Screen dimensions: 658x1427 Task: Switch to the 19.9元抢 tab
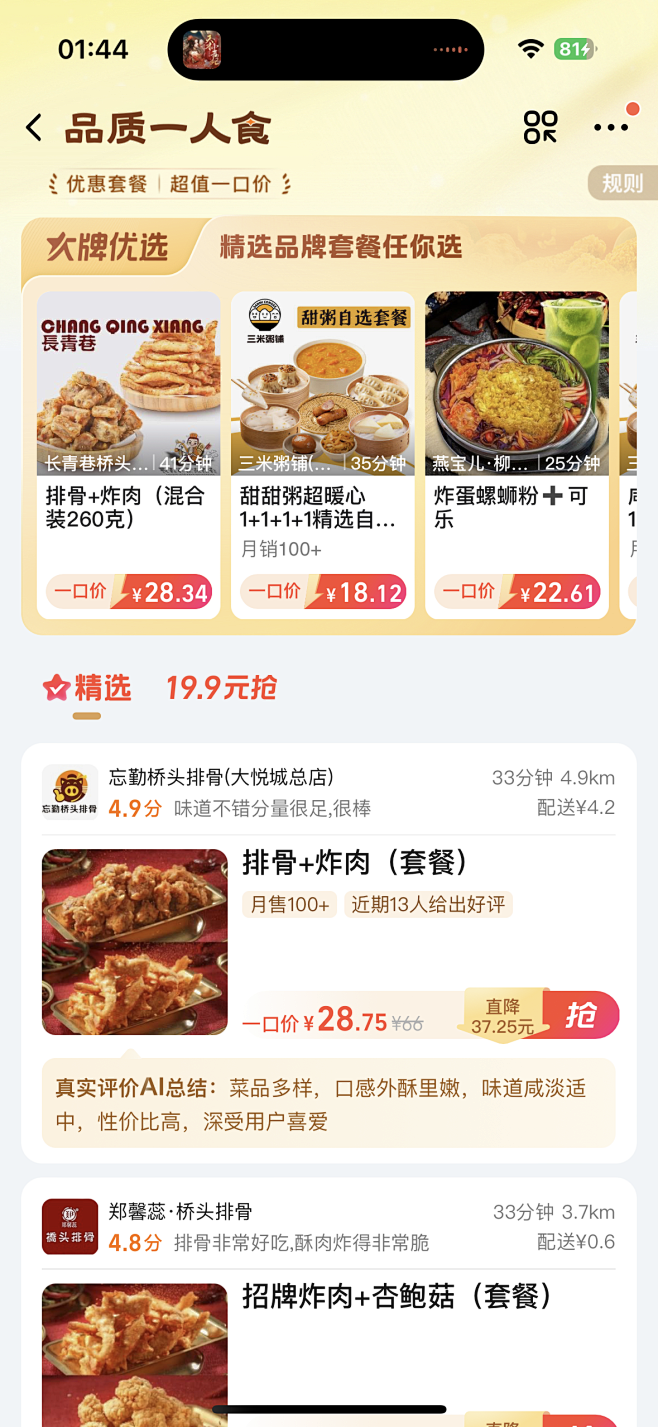(x=220, y=688)
